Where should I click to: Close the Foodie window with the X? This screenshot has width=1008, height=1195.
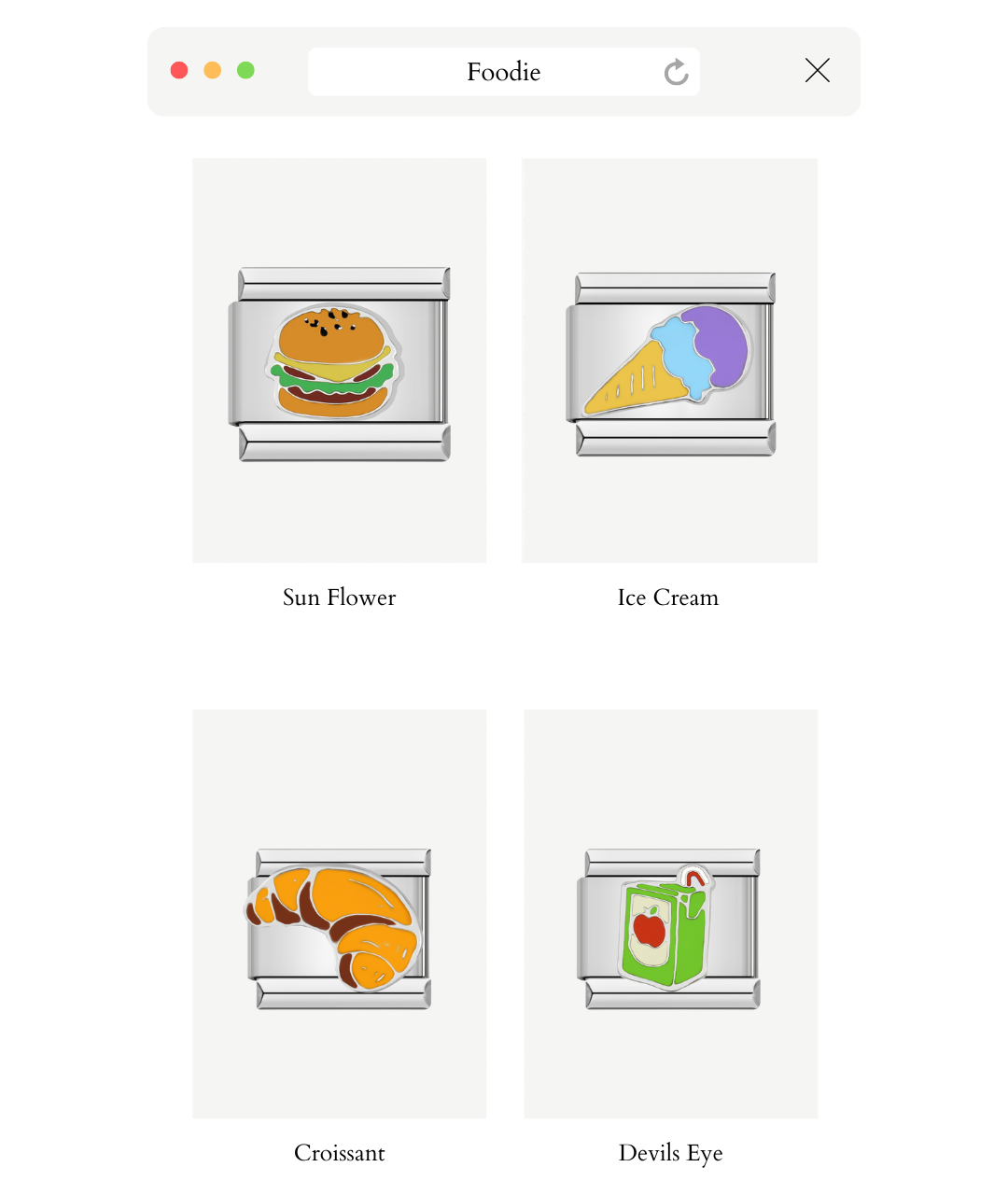tap(818, 71)
